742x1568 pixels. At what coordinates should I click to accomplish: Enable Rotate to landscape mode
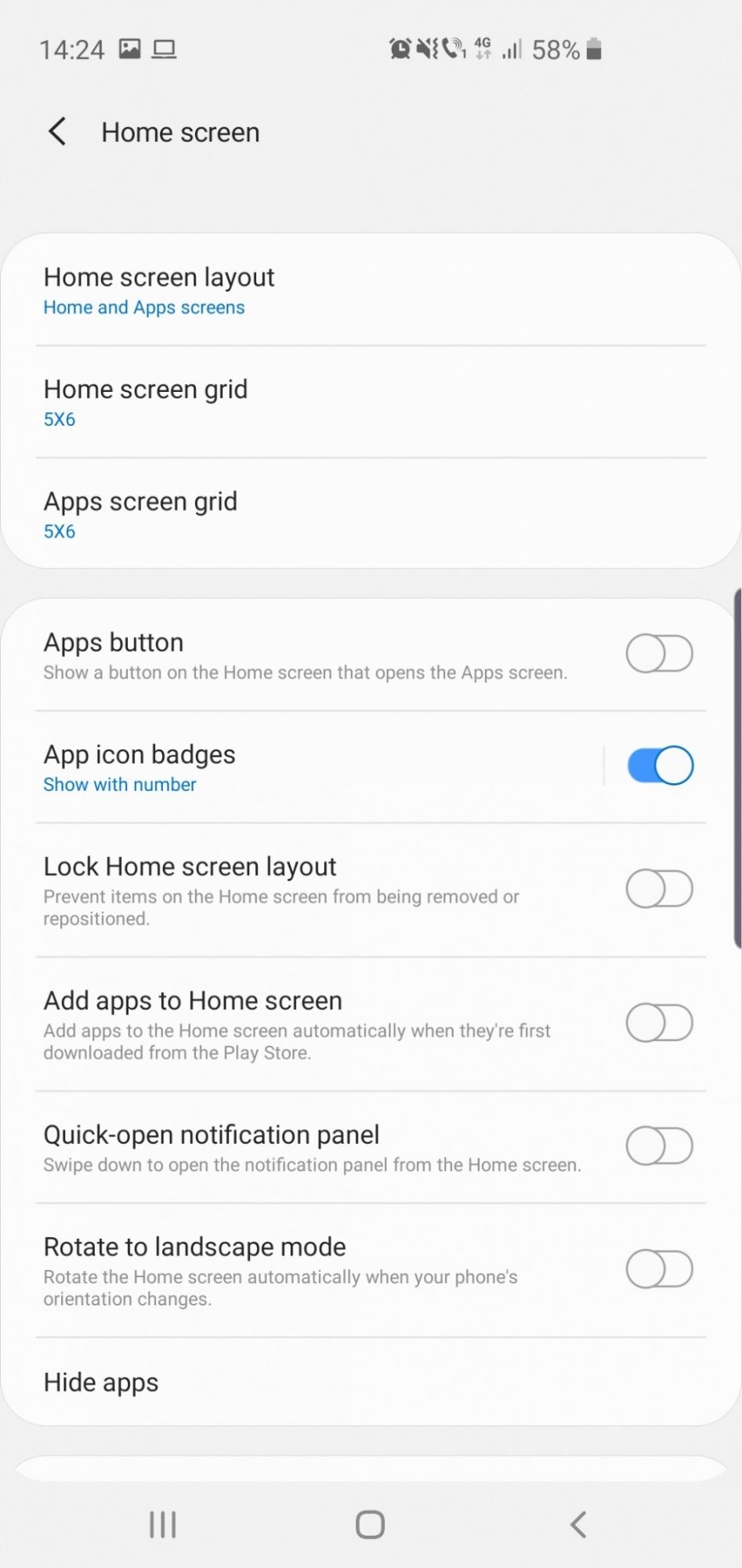[x=659, y=1269]
